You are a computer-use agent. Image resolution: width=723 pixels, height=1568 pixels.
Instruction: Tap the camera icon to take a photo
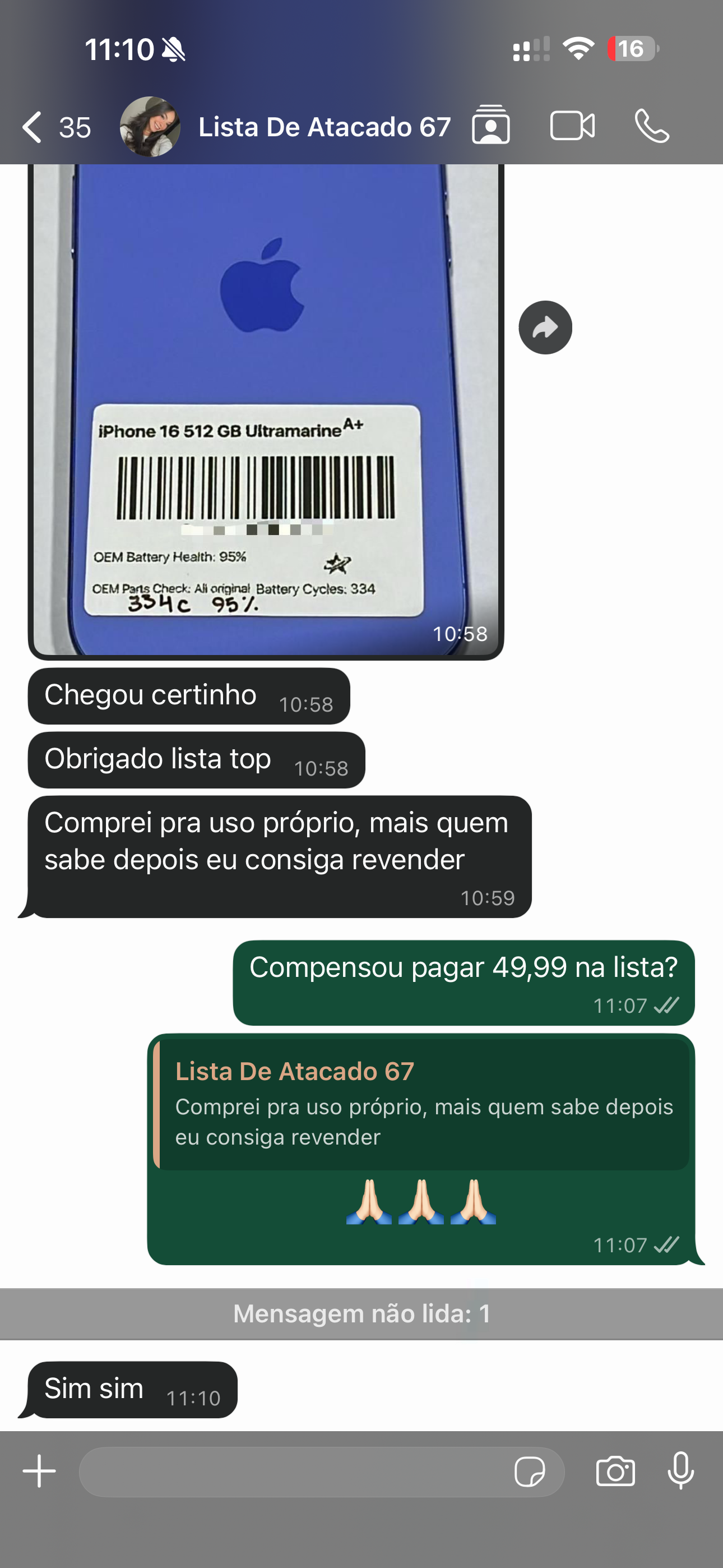[617, 1473]
